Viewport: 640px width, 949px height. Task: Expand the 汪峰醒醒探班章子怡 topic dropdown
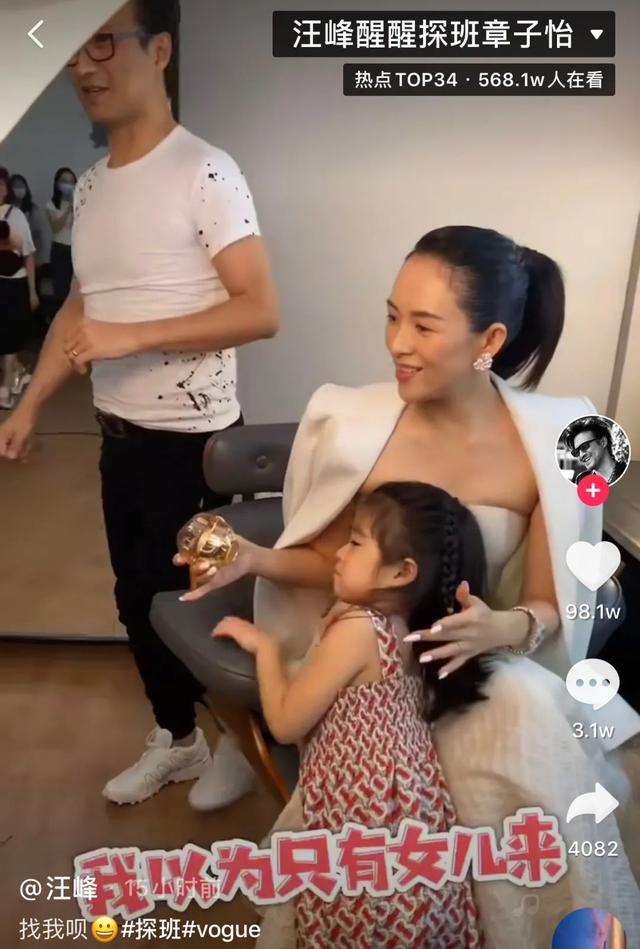[x=597, y=35]
